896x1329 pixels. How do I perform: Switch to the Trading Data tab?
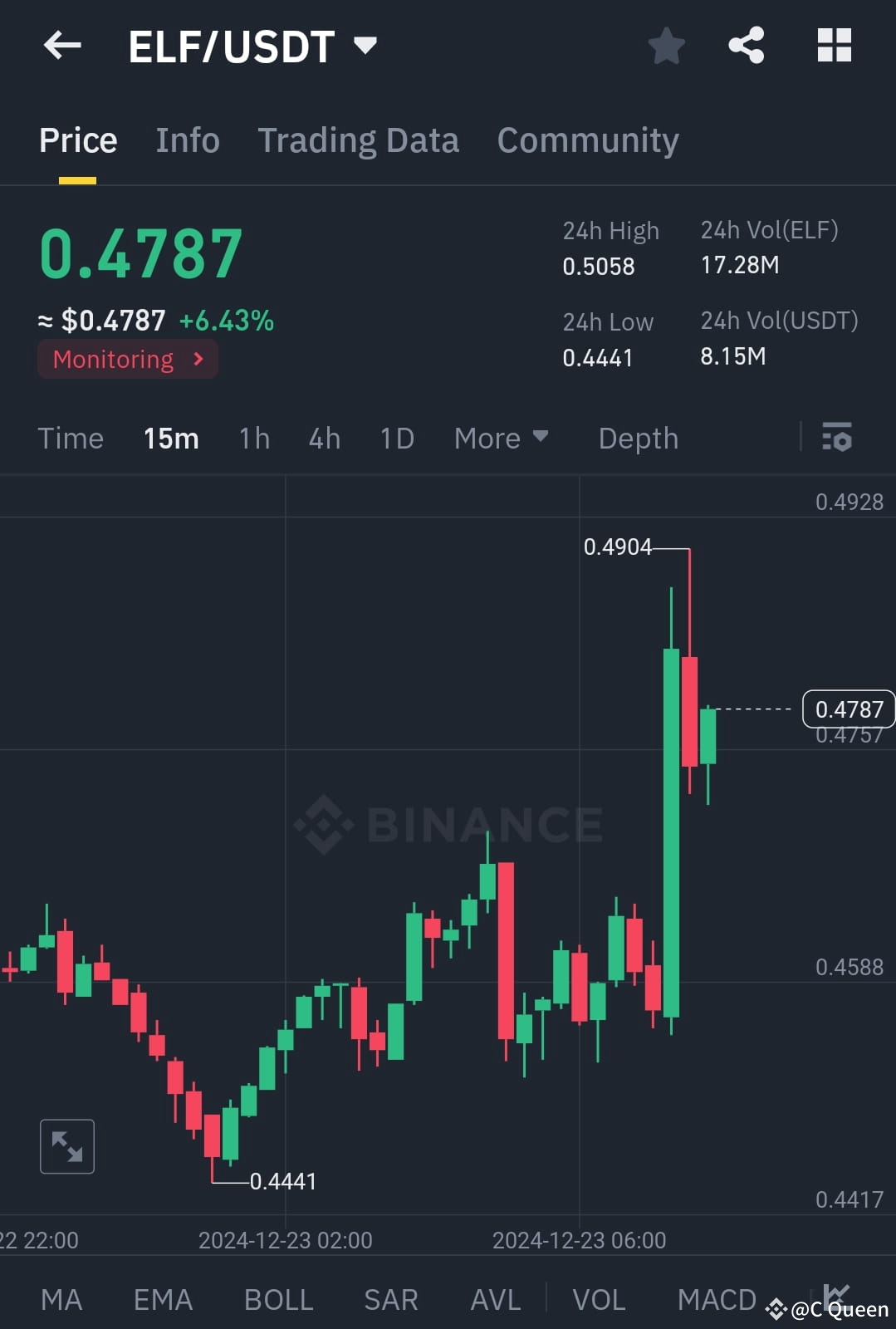359,140
